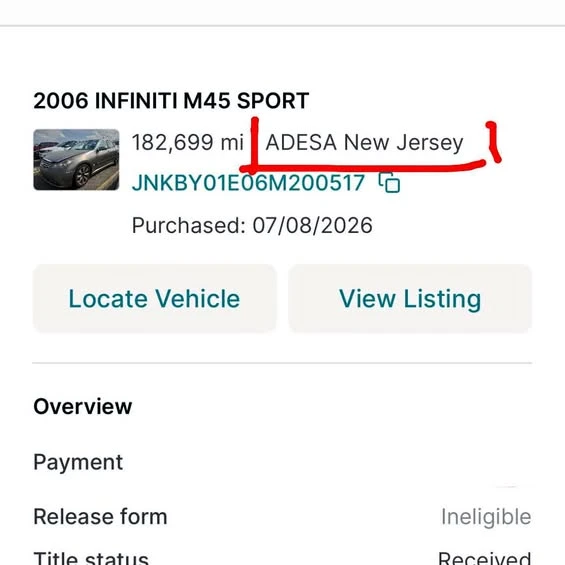Copy the VIN with the copy icon
Viewport: 565px width, 565px height.
389,183
